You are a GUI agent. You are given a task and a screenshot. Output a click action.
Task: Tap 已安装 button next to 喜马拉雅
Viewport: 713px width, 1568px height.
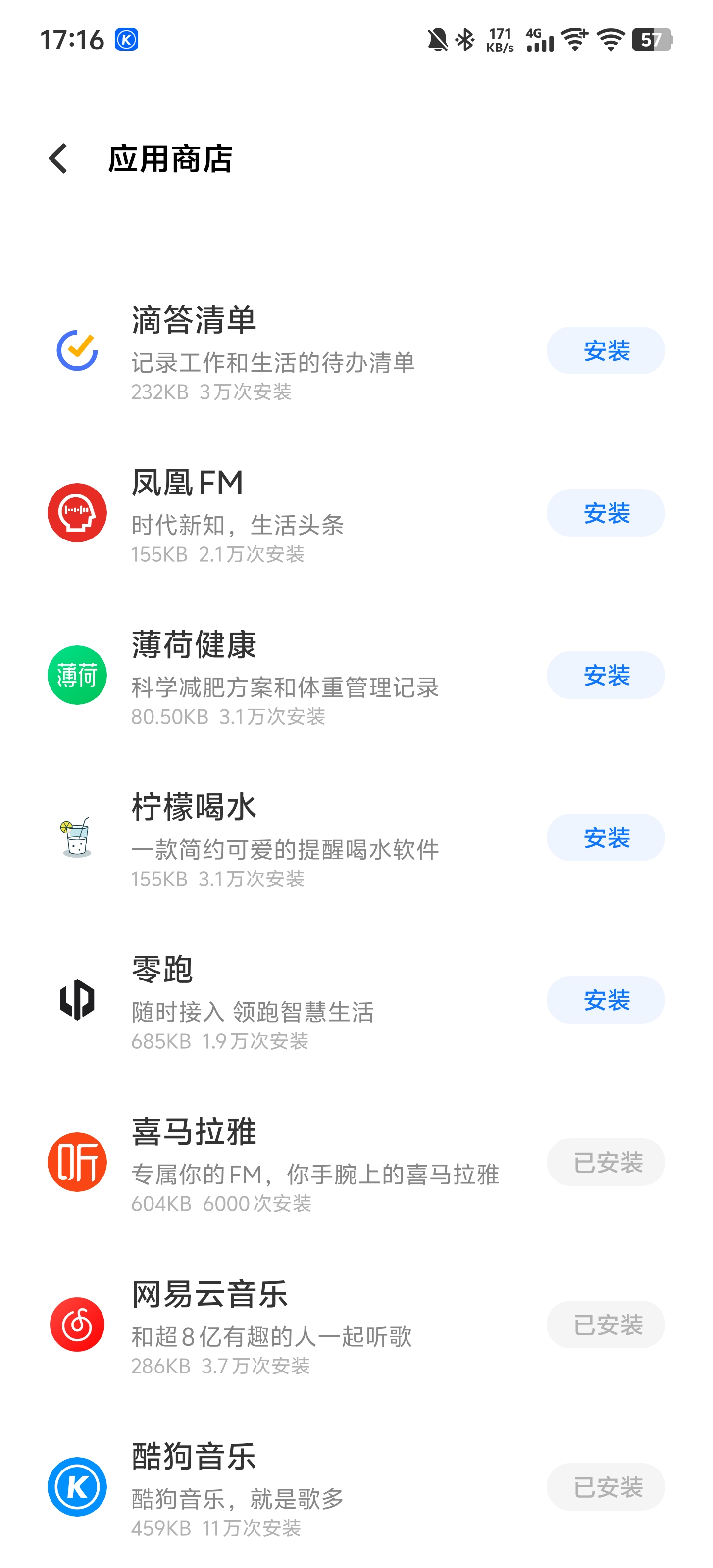coord(605,1162)
